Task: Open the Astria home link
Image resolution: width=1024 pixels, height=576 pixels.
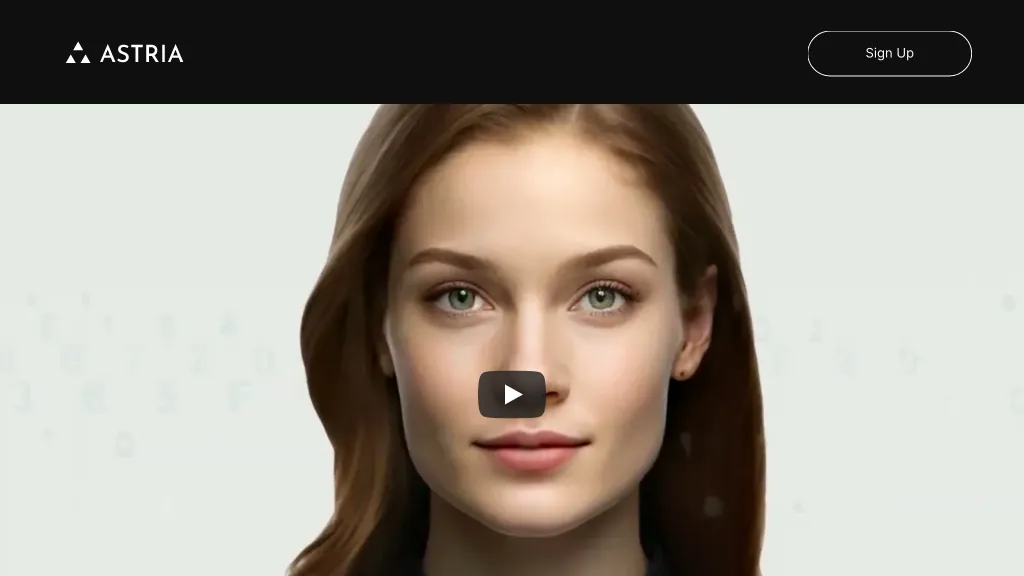Action: click(x=125, y=53)
